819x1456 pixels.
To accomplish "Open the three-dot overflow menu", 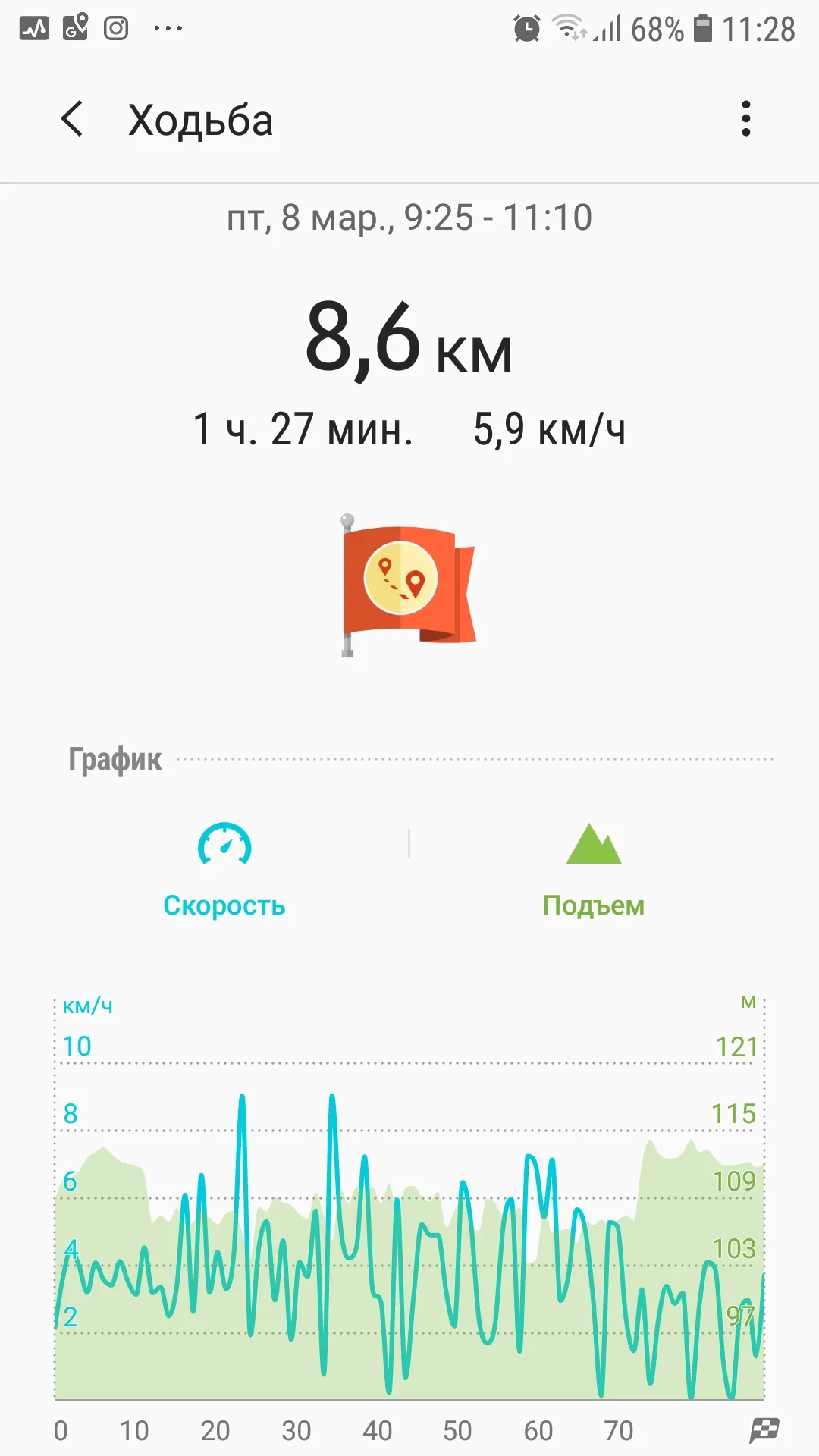I will (746, 119).
